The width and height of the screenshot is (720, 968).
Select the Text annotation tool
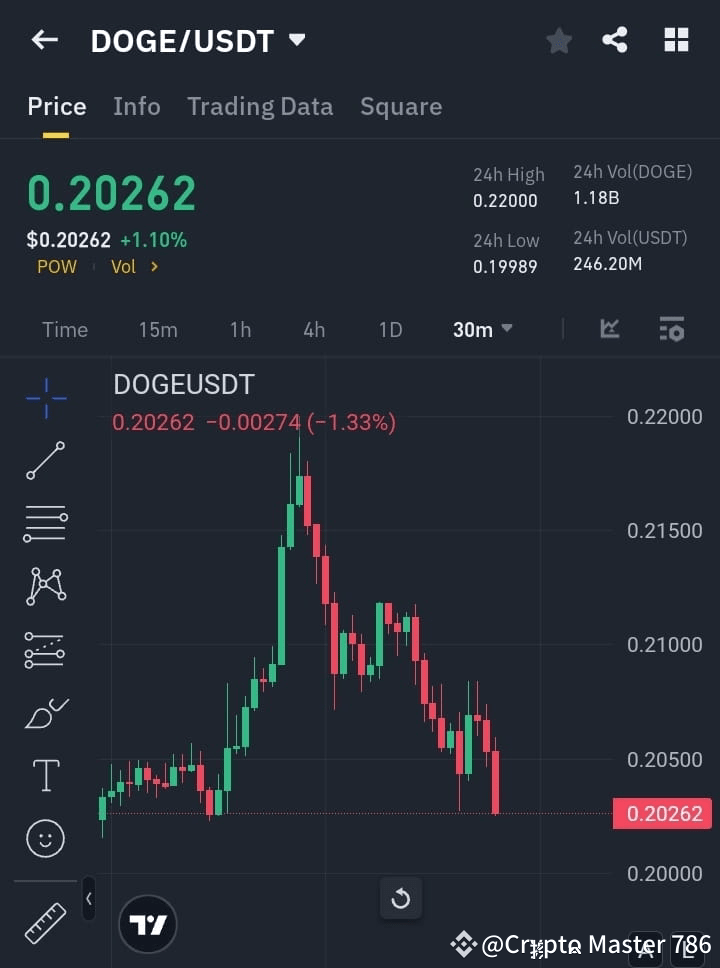pyautogui.click(x=44, y=775)
